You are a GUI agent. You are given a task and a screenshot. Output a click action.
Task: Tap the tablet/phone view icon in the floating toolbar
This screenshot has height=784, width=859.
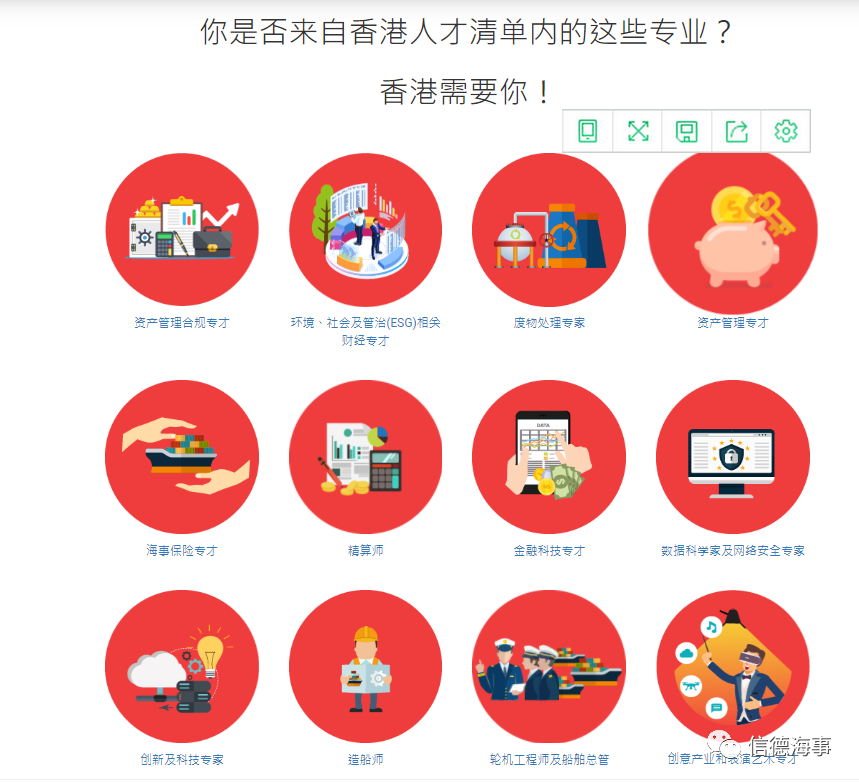click(x=588, y=131)
